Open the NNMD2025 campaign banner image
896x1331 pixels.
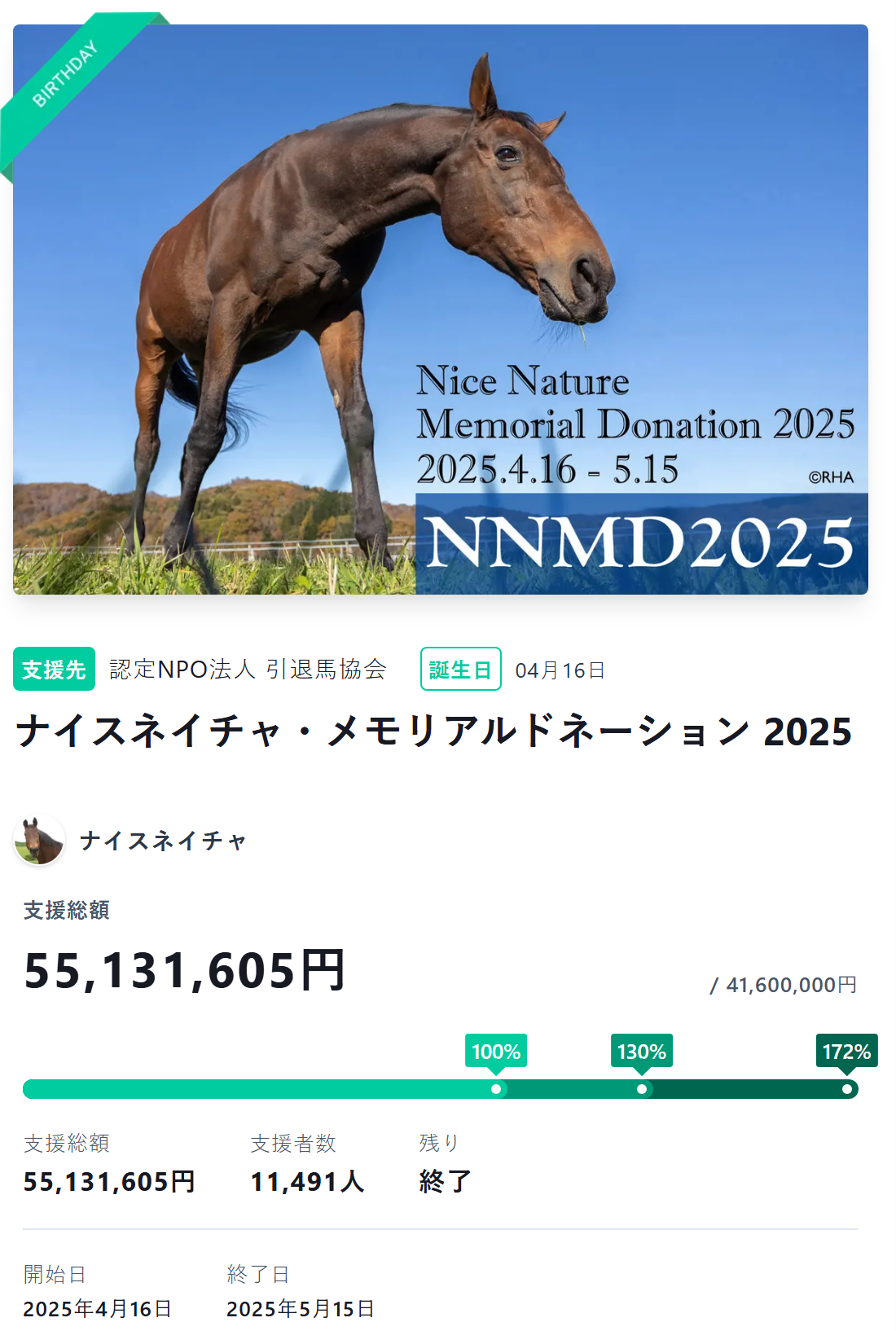point(441,310)
